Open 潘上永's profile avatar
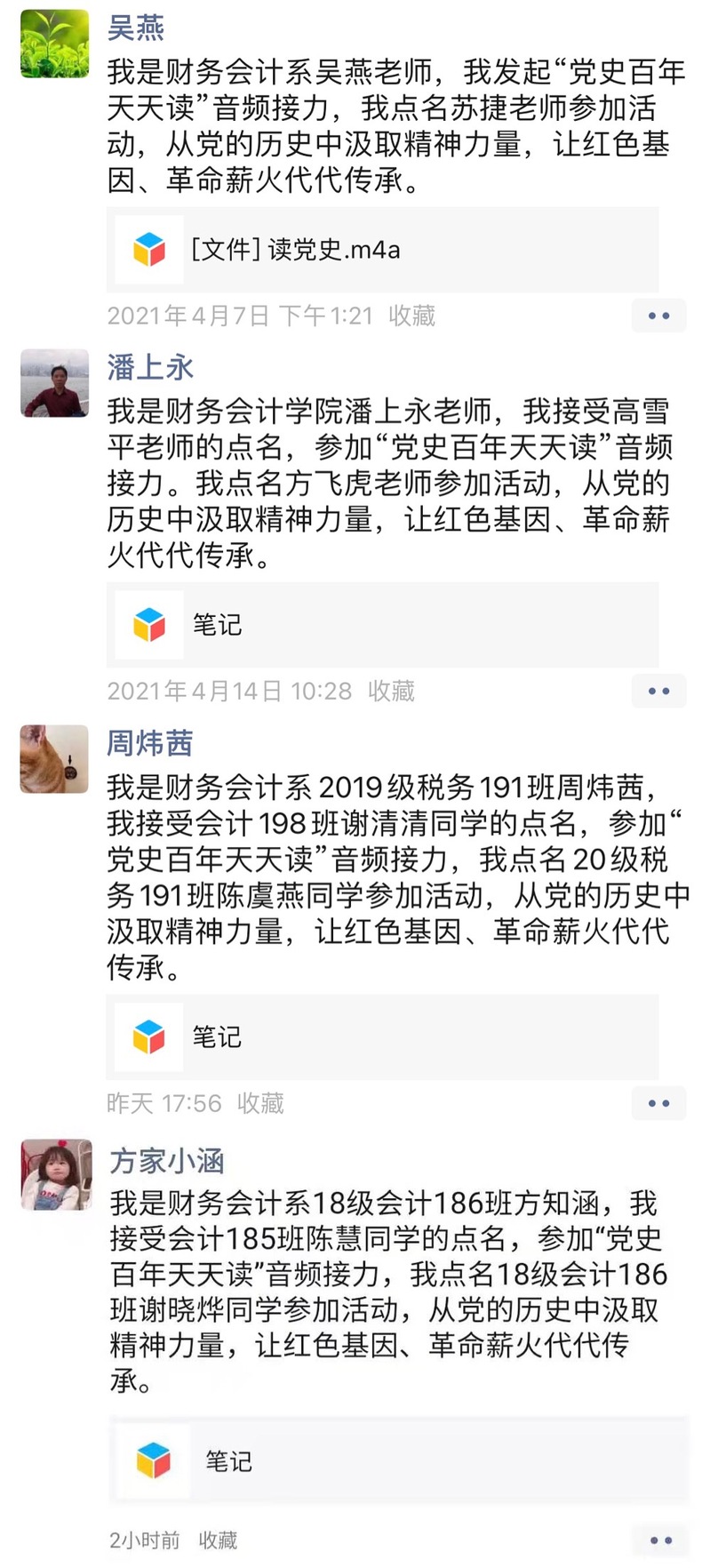This screenshot has height=1568, width=710. point(55,383)
